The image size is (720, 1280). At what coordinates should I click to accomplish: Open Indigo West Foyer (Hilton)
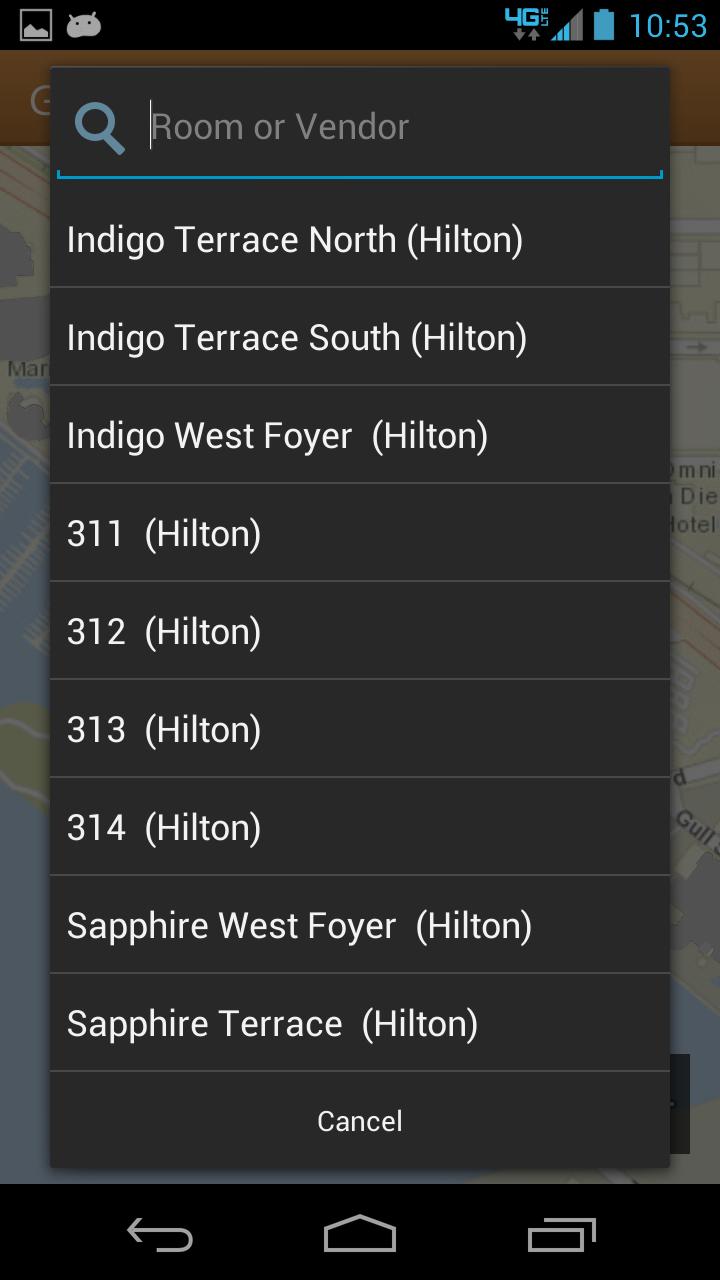click(x=359, y=436)
